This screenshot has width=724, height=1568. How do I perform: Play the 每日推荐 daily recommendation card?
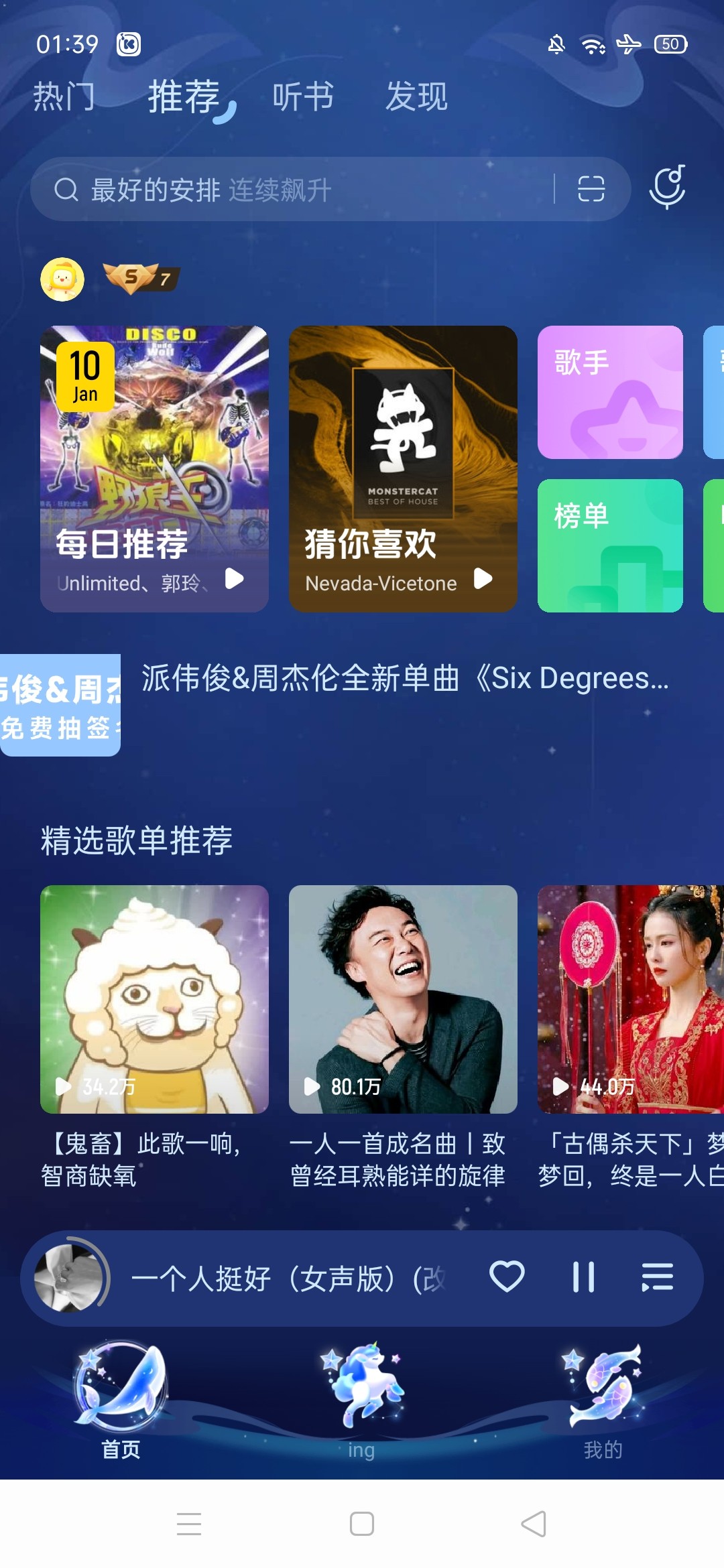(234, 578)
